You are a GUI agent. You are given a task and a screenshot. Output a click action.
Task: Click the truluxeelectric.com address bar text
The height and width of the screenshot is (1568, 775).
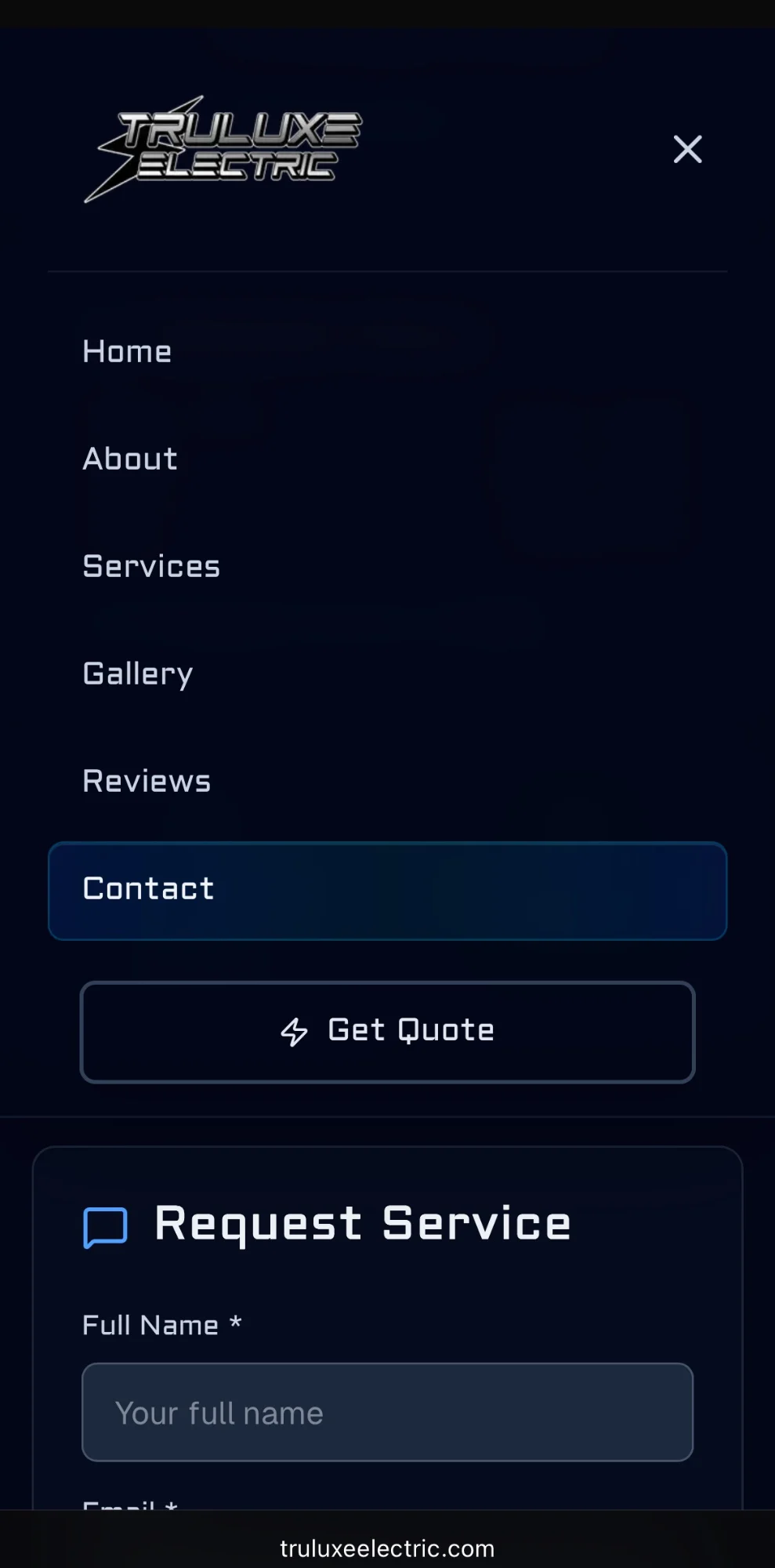point(387,1548)
